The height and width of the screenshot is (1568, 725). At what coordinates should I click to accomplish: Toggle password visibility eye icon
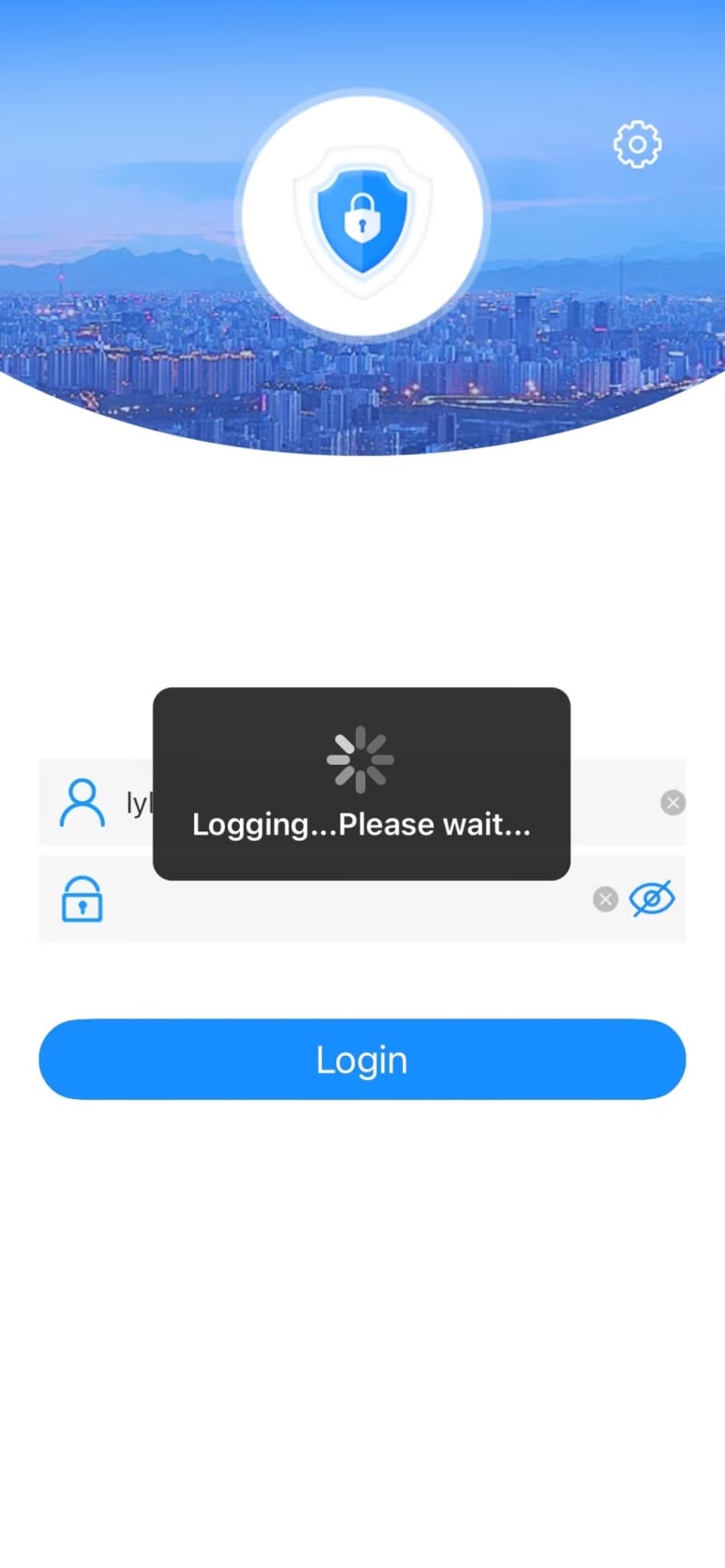point(652,899)
